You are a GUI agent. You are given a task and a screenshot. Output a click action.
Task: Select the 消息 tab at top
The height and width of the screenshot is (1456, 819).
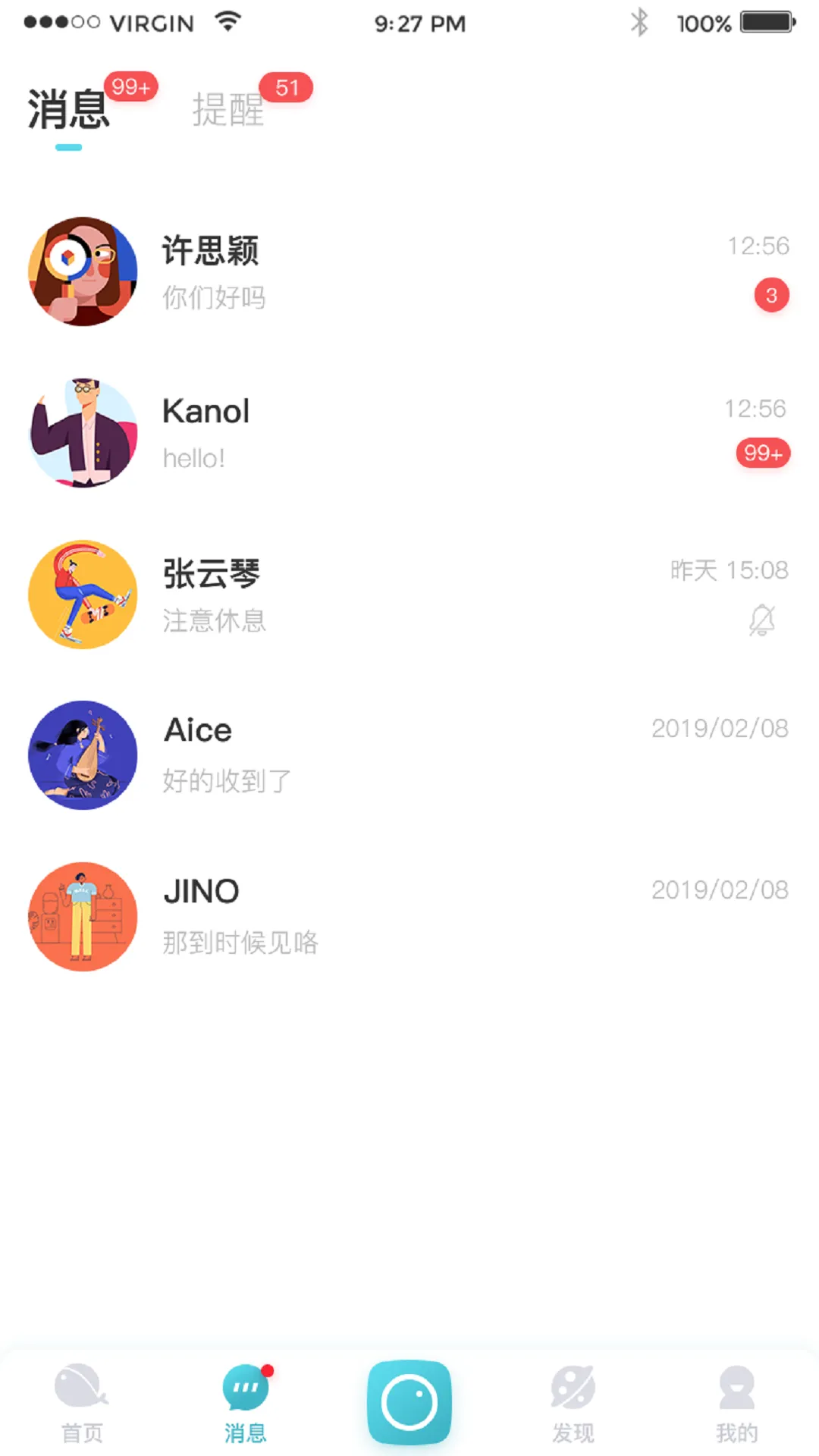point(67,110)
